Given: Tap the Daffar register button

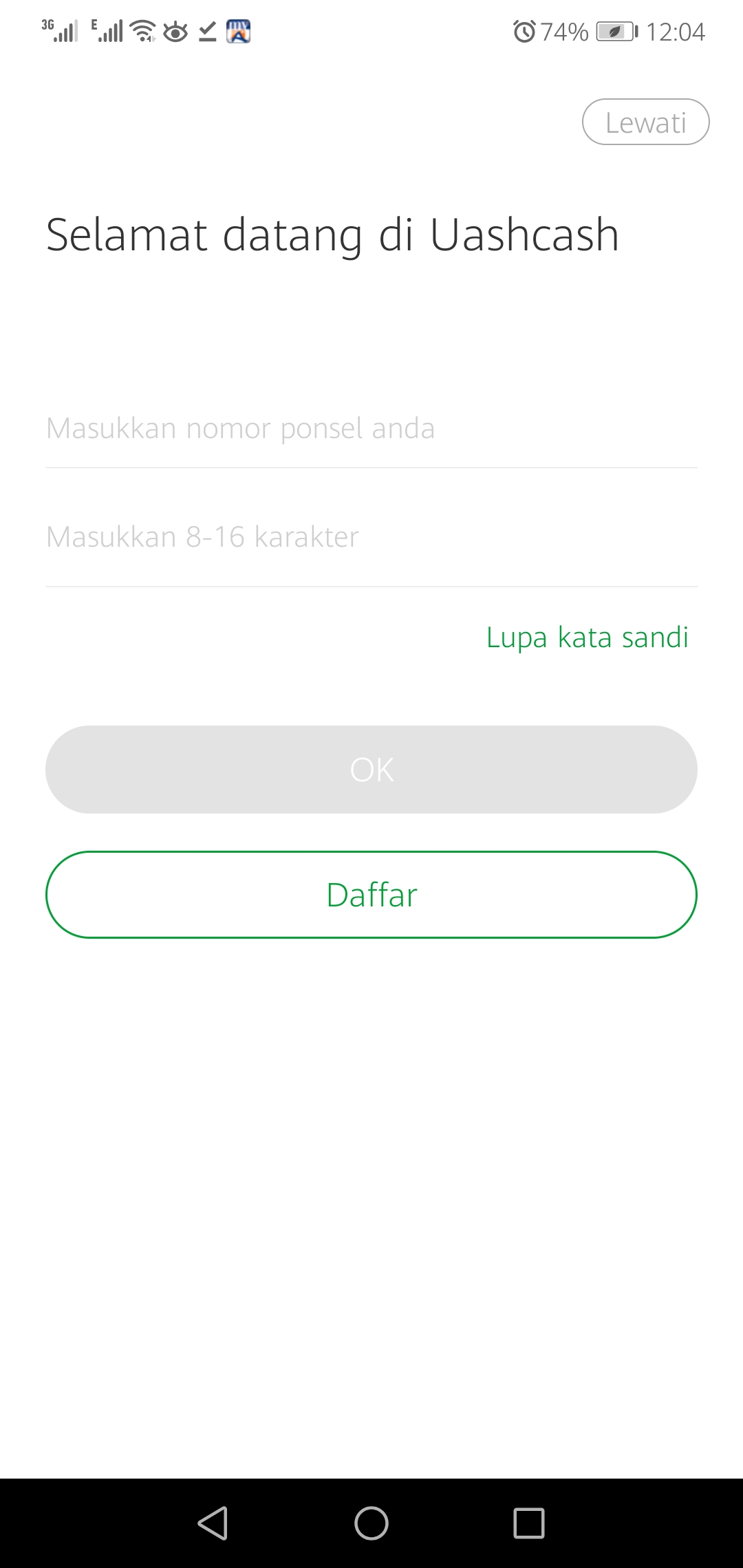Looking at the screenshot, I should (371, 895).
